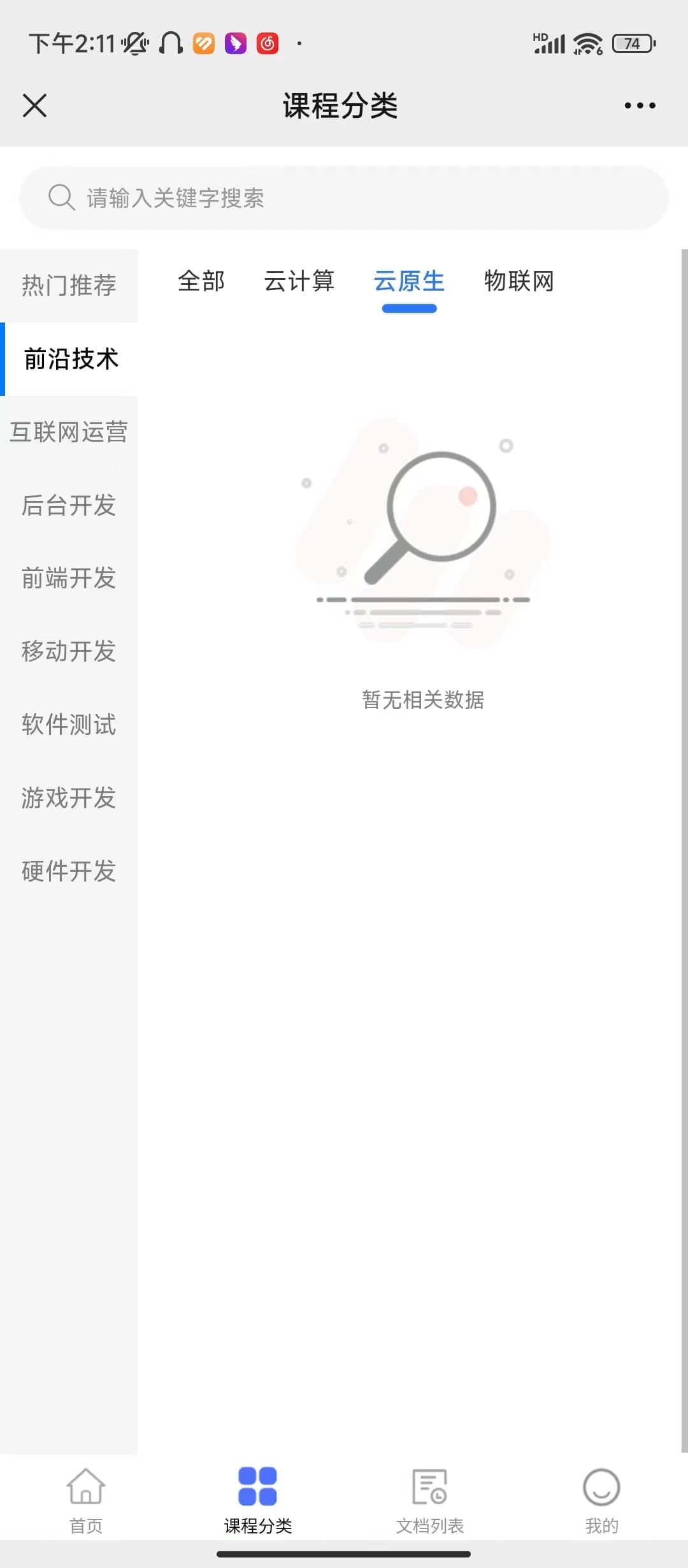
Task: Select the 热门推荐 category
Action: click(69, 285)
